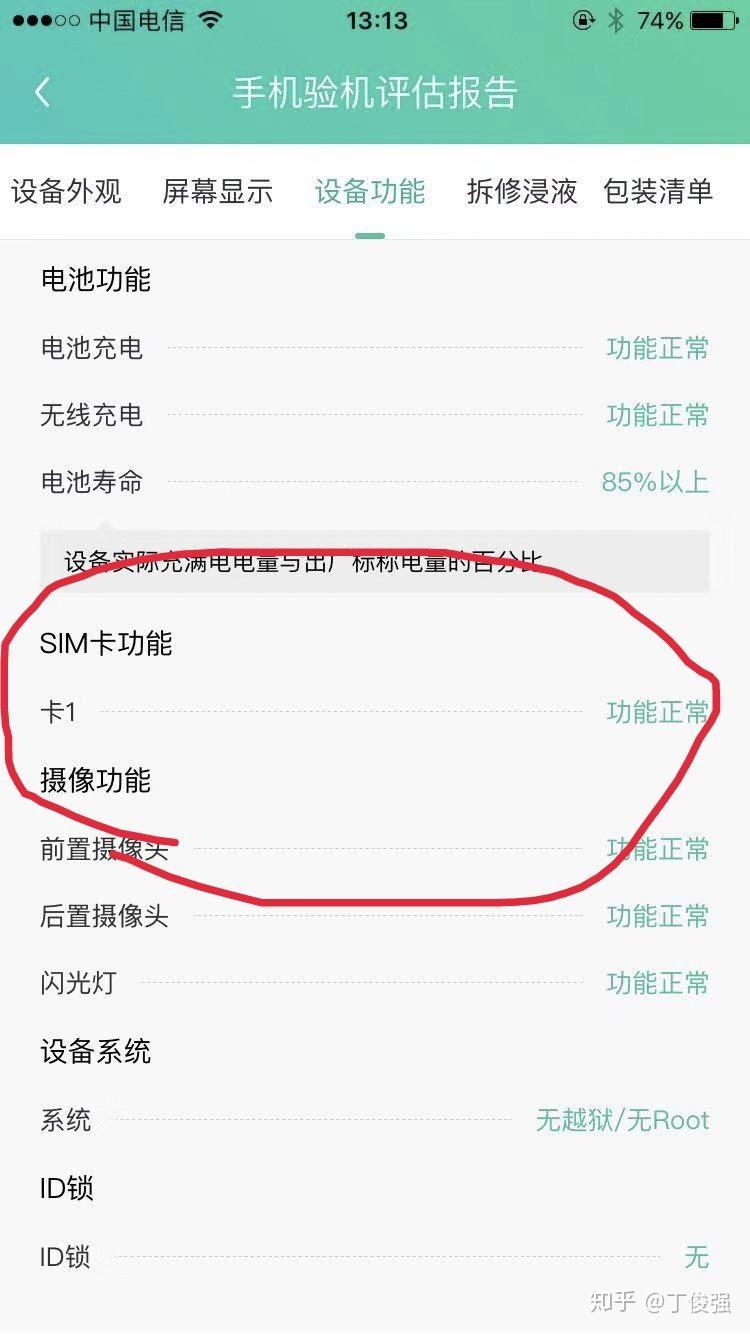Tap 无 next to ID锁
Image resolution: width=750 pixels, height=1334 pixels.
point(700,1258)
